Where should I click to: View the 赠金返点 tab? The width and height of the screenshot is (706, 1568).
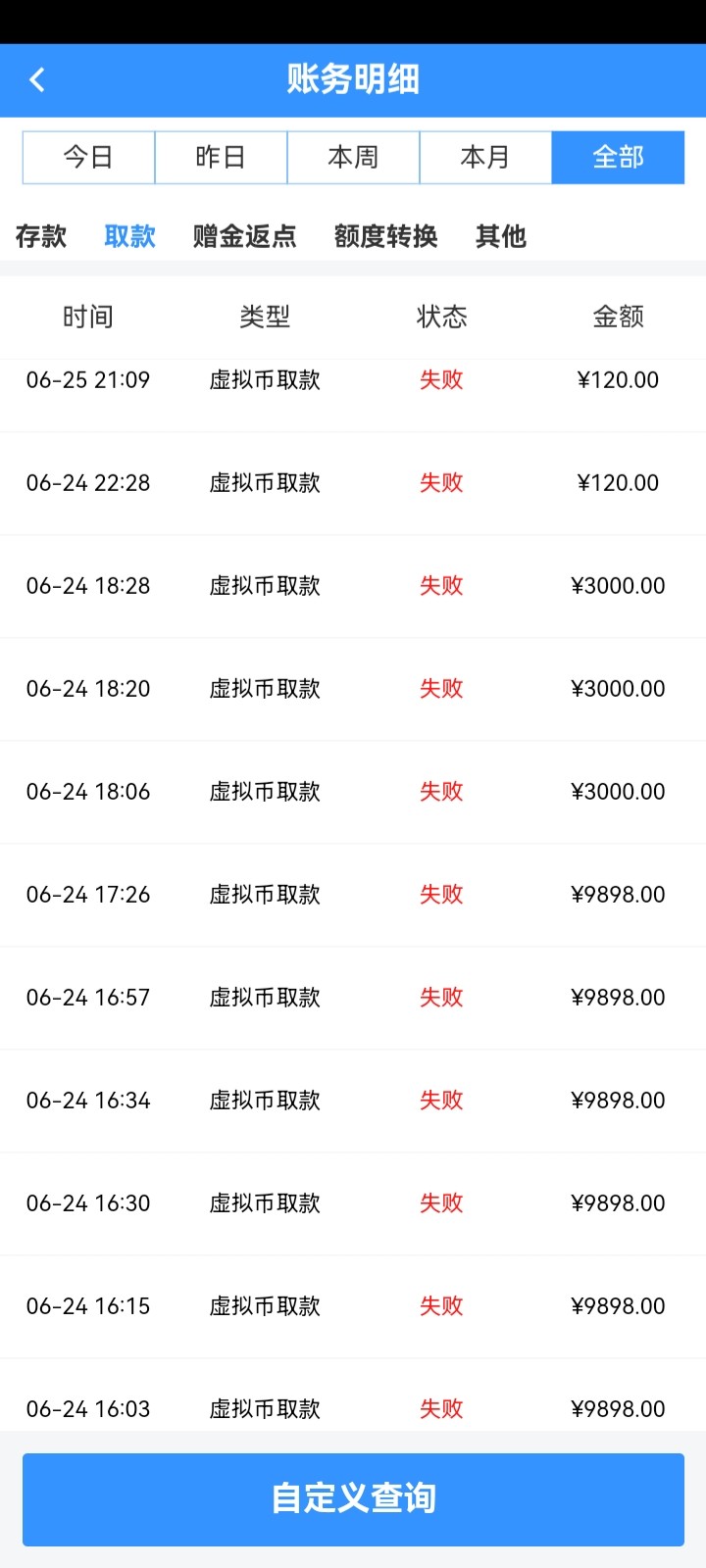[x=244, y=236]
